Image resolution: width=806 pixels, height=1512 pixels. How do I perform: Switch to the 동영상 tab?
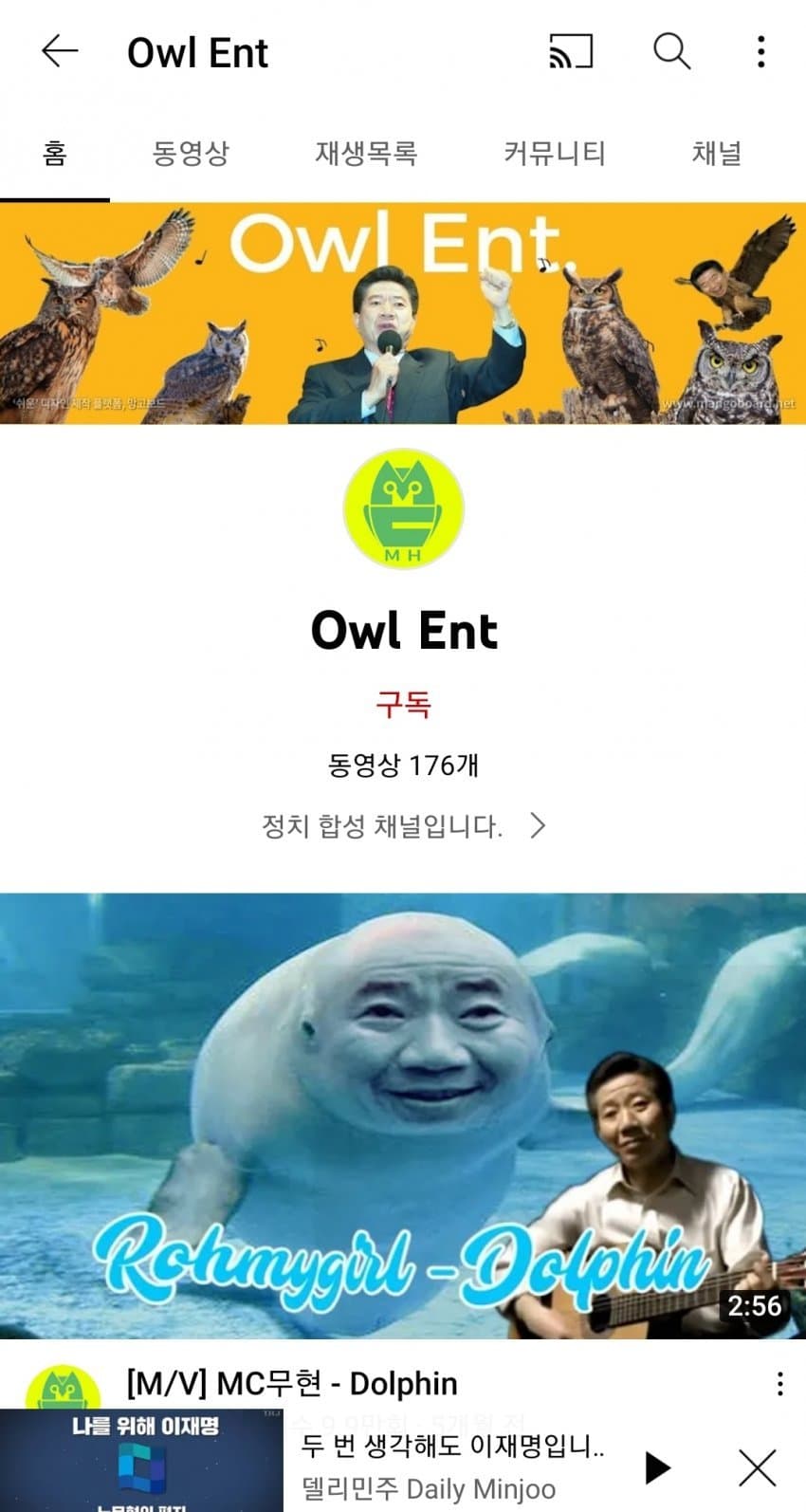pos(191,153)
